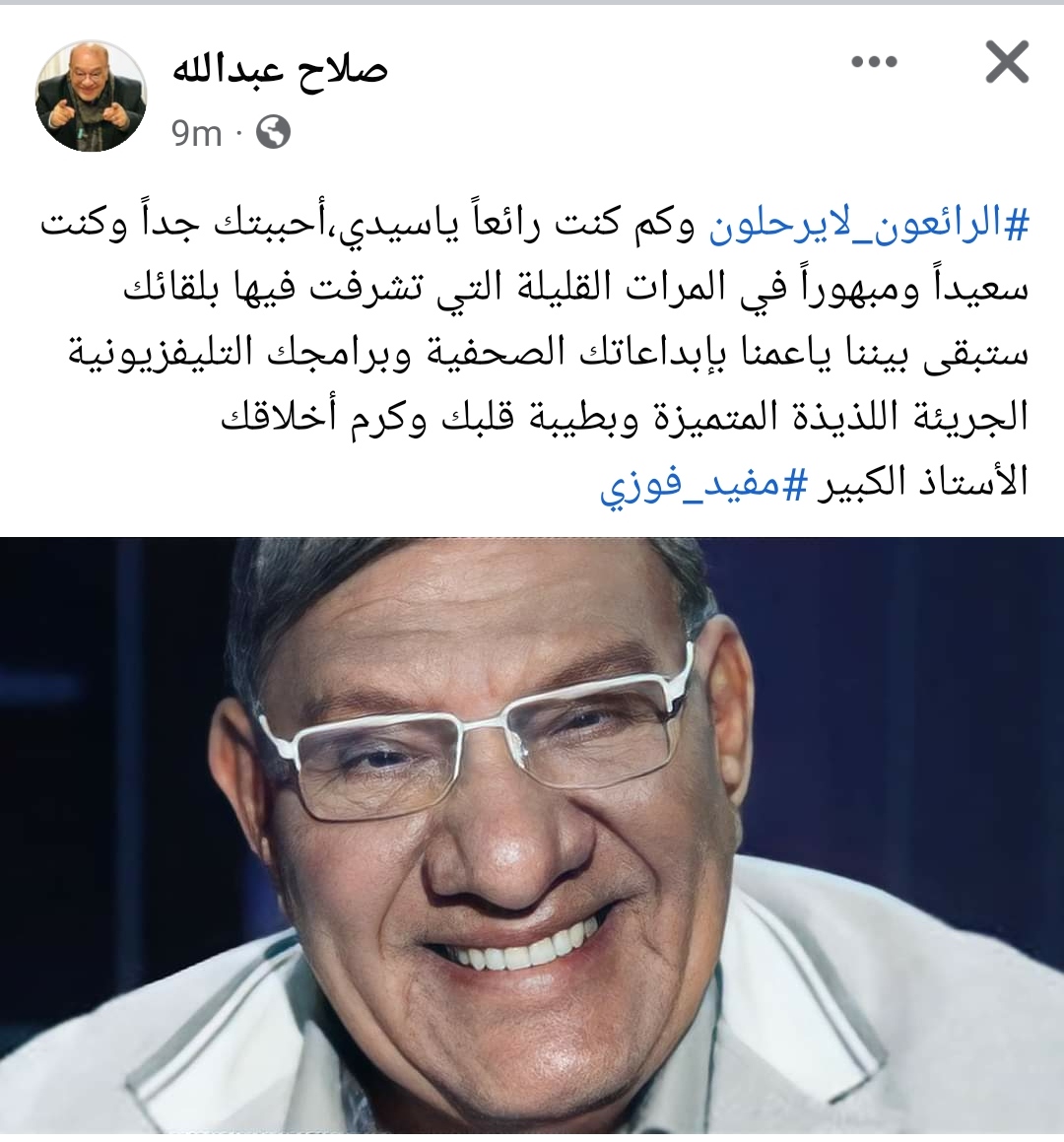The image size is (1064, 1142).
Task: Open the hashtag #مفيد_فوزي
Action: (x=703, y=482)
